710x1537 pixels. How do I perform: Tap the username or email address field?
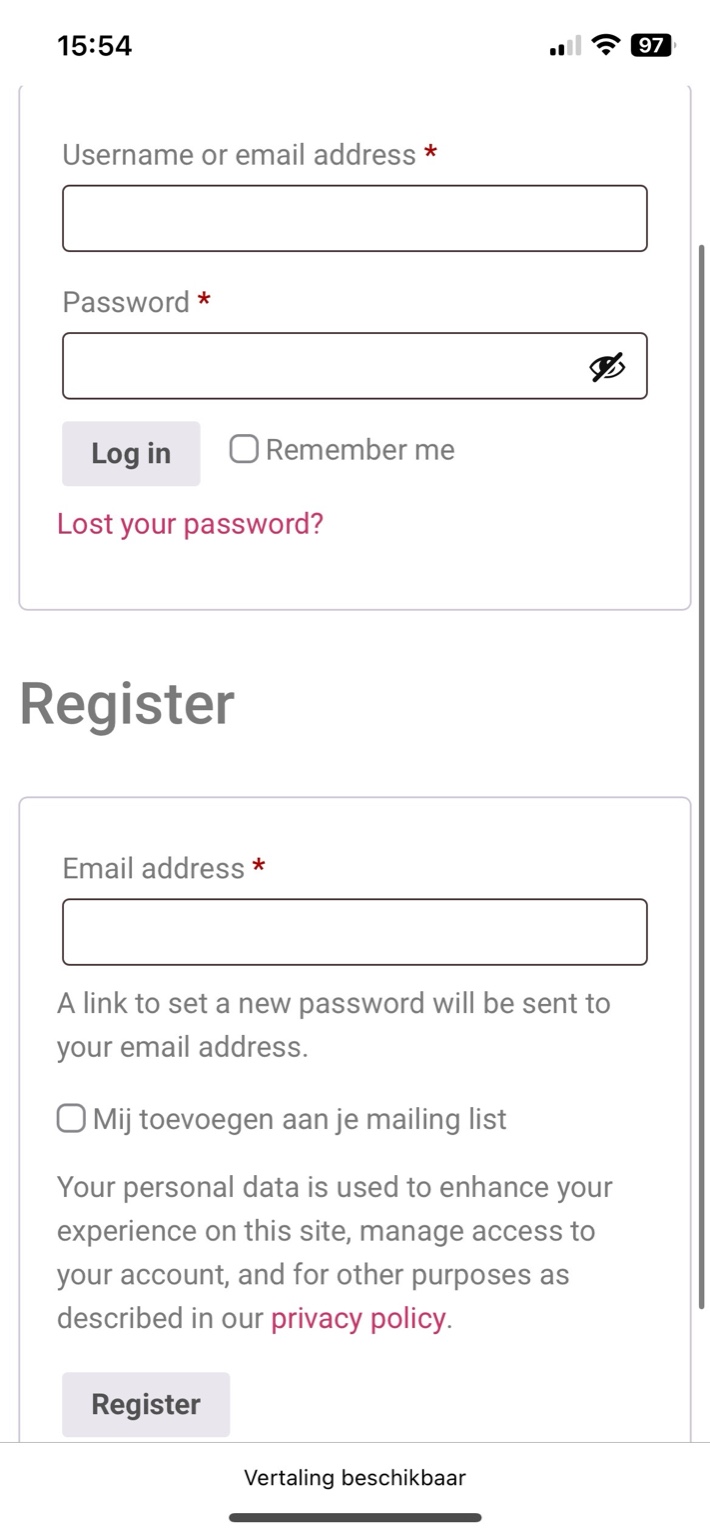pos(354,218)
